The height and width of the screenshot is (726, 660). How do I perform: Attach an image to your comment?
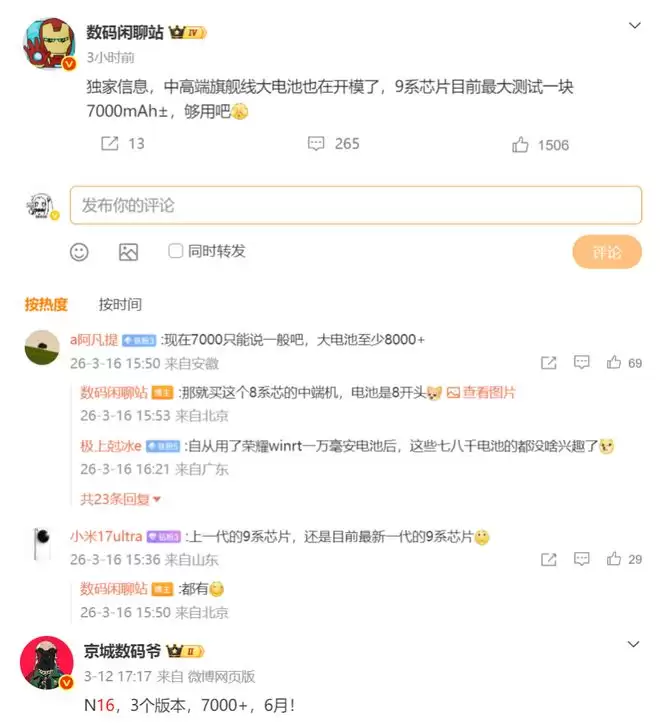(x=128, y=252)
